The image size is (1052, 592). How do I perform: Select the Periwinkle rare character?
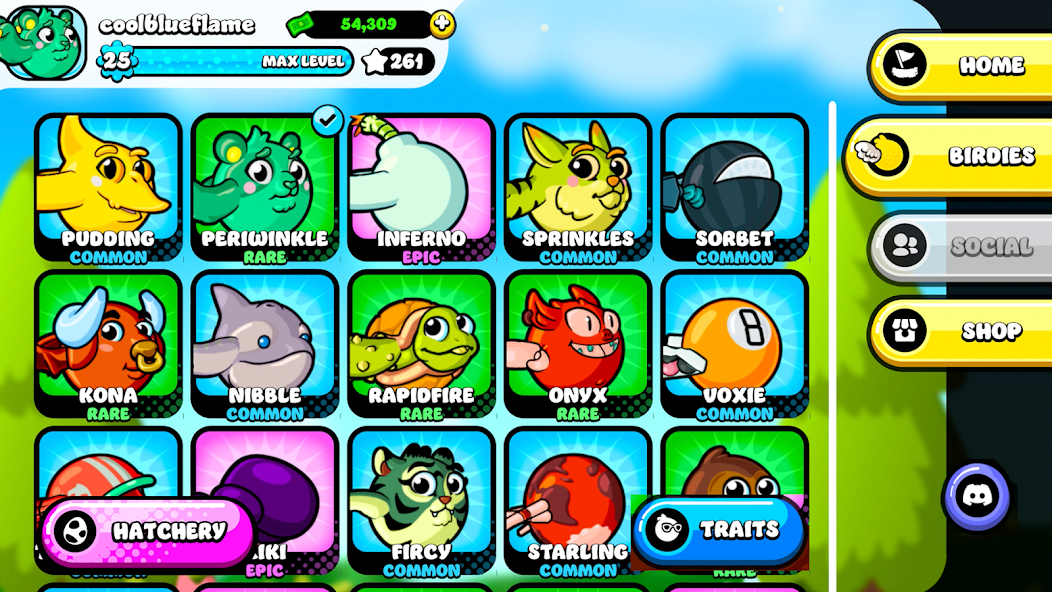tap(265, 185)
